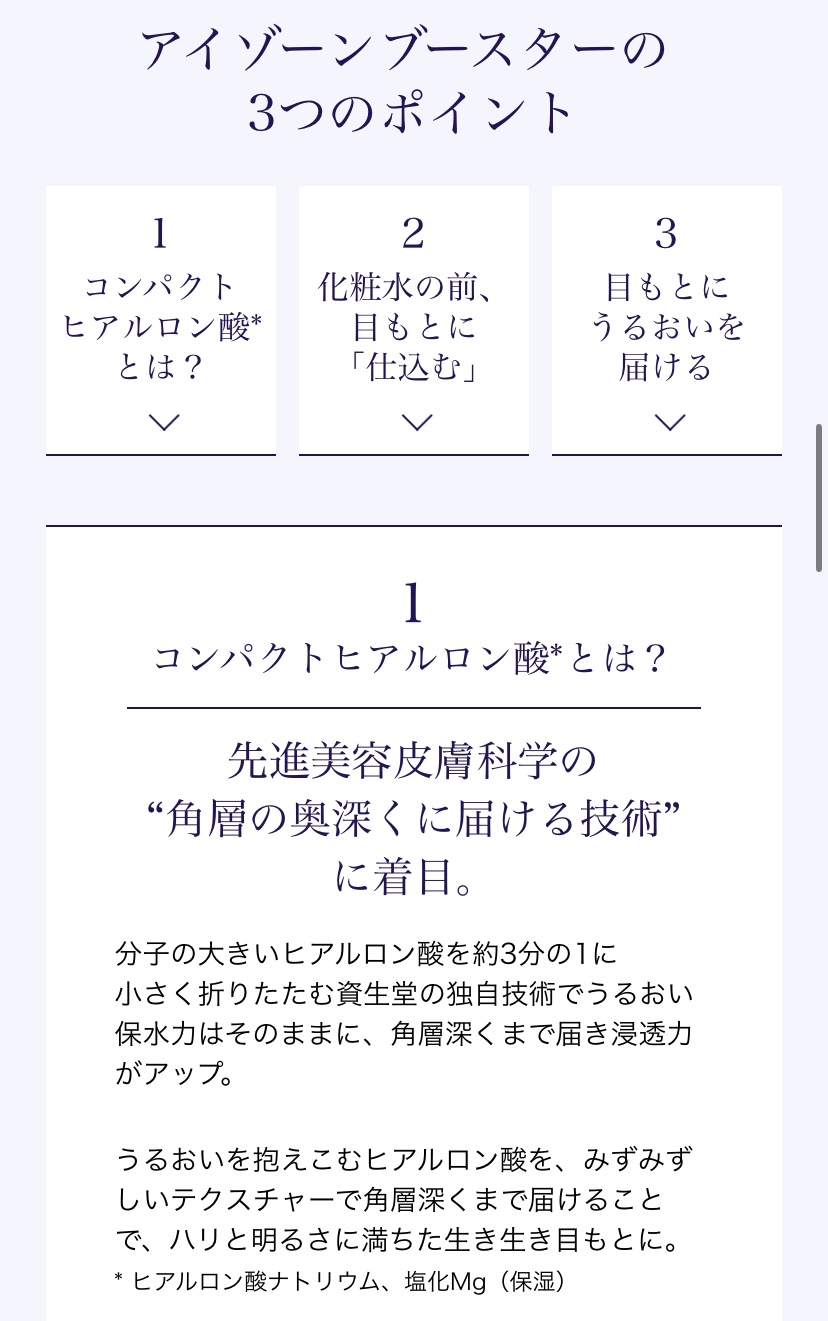Jump to point 1 コンパクトヒアルロン酸とは？
The image size is (828, 1321).
tap(161, 320)
